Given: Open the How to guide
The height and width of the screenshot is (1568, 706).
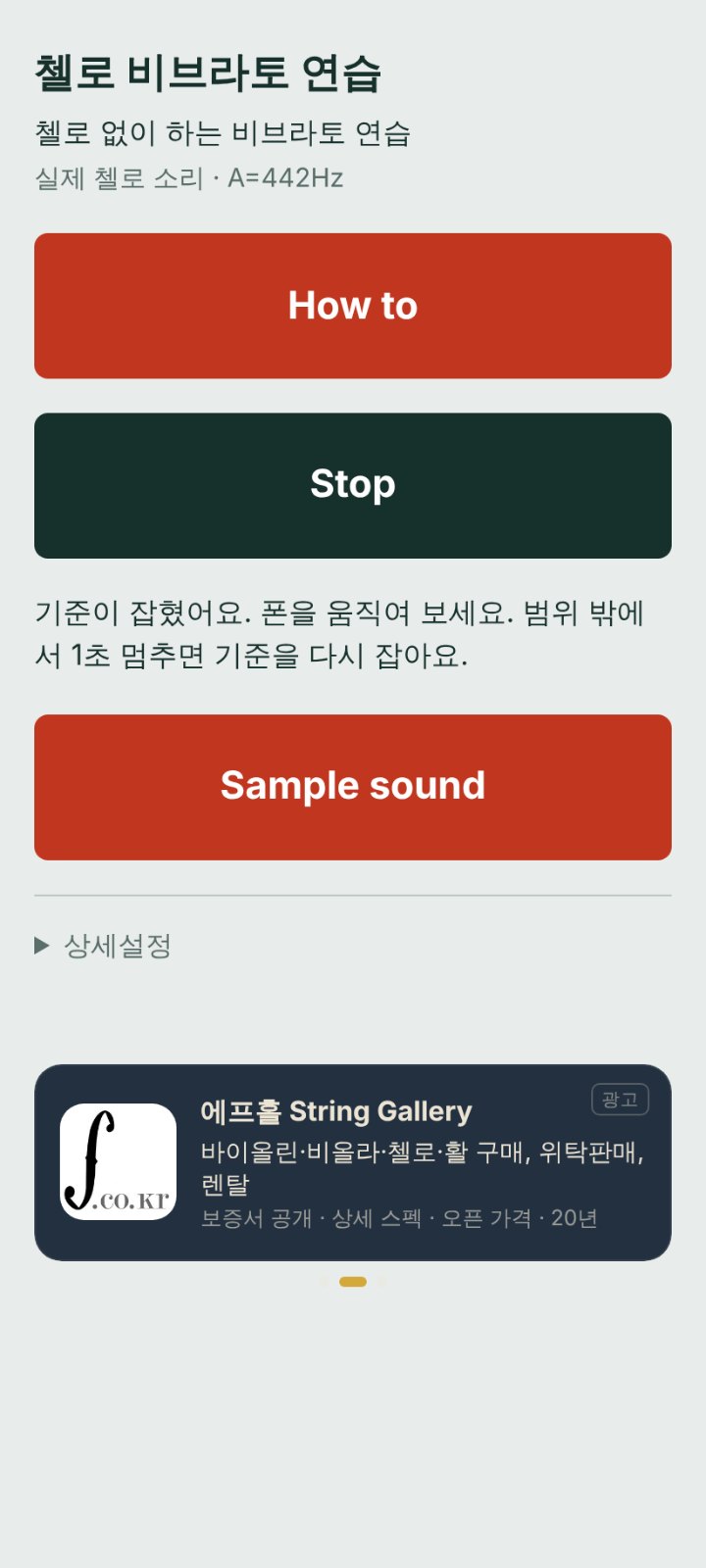Looking at the screenshot, I should [x=353, y=306].
